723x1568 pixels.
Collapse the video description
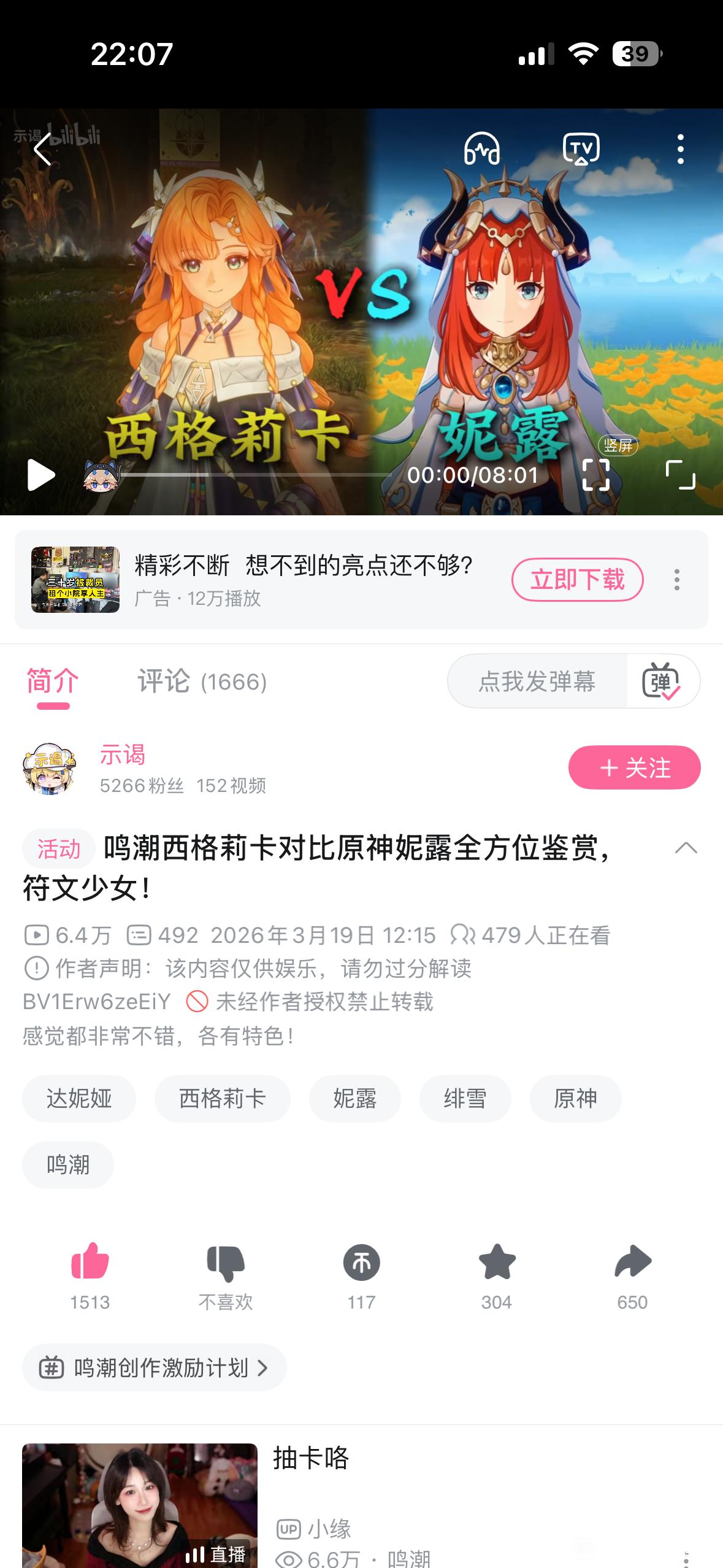(686, 848)
